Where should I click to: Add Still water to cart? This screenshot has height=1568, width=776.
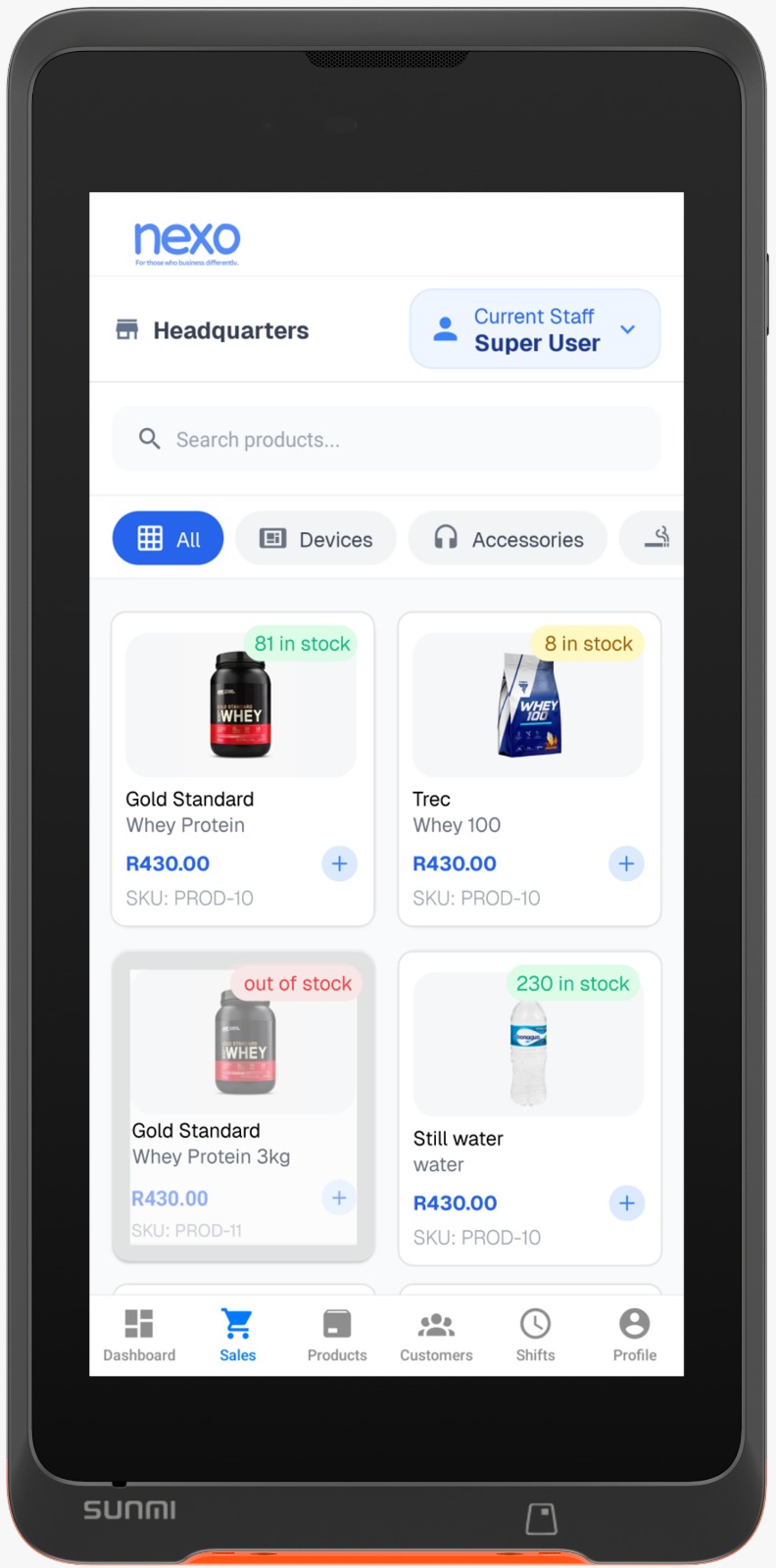[626, 1202]
